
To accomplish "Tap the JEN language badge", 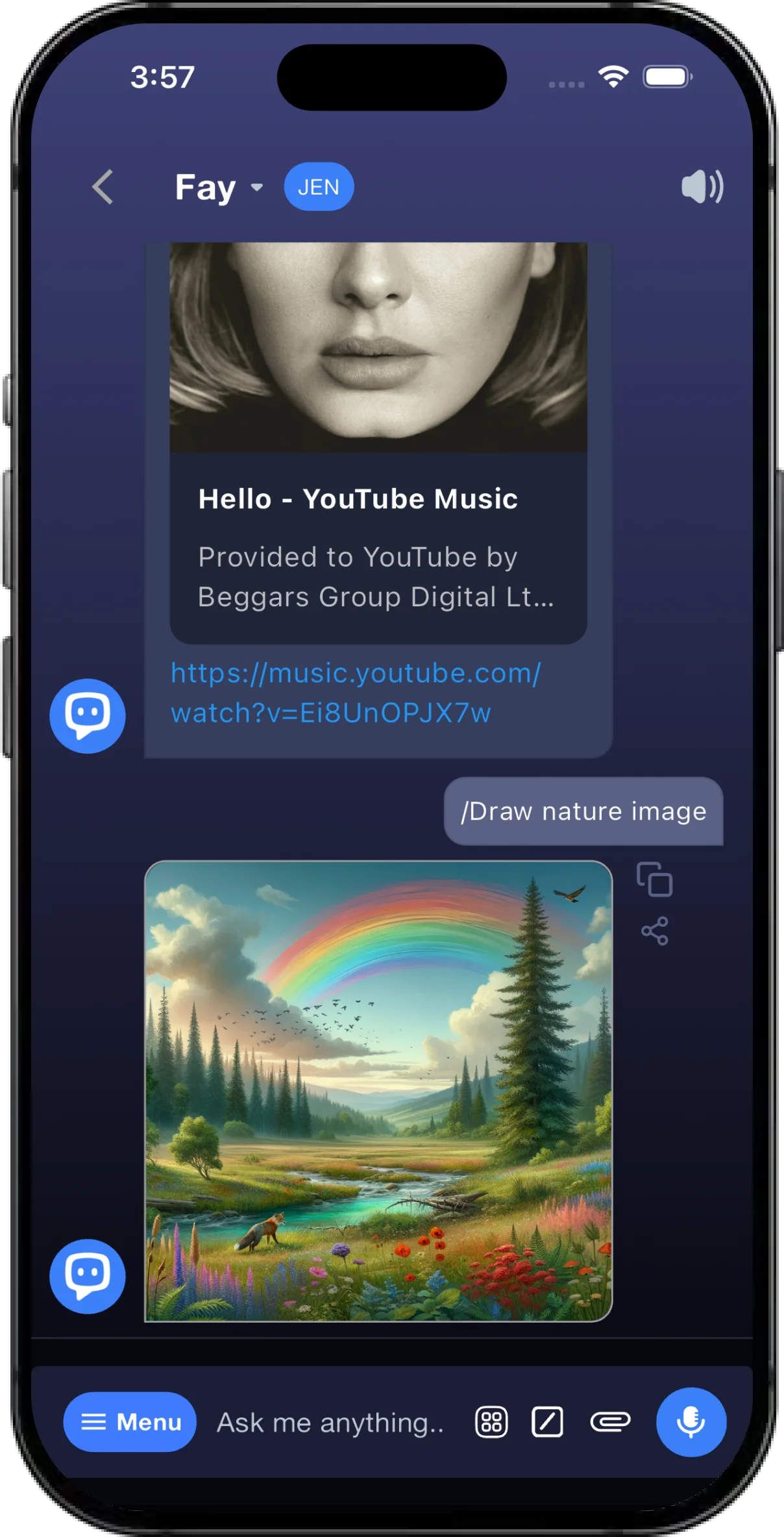I will (x=319, y=187).
